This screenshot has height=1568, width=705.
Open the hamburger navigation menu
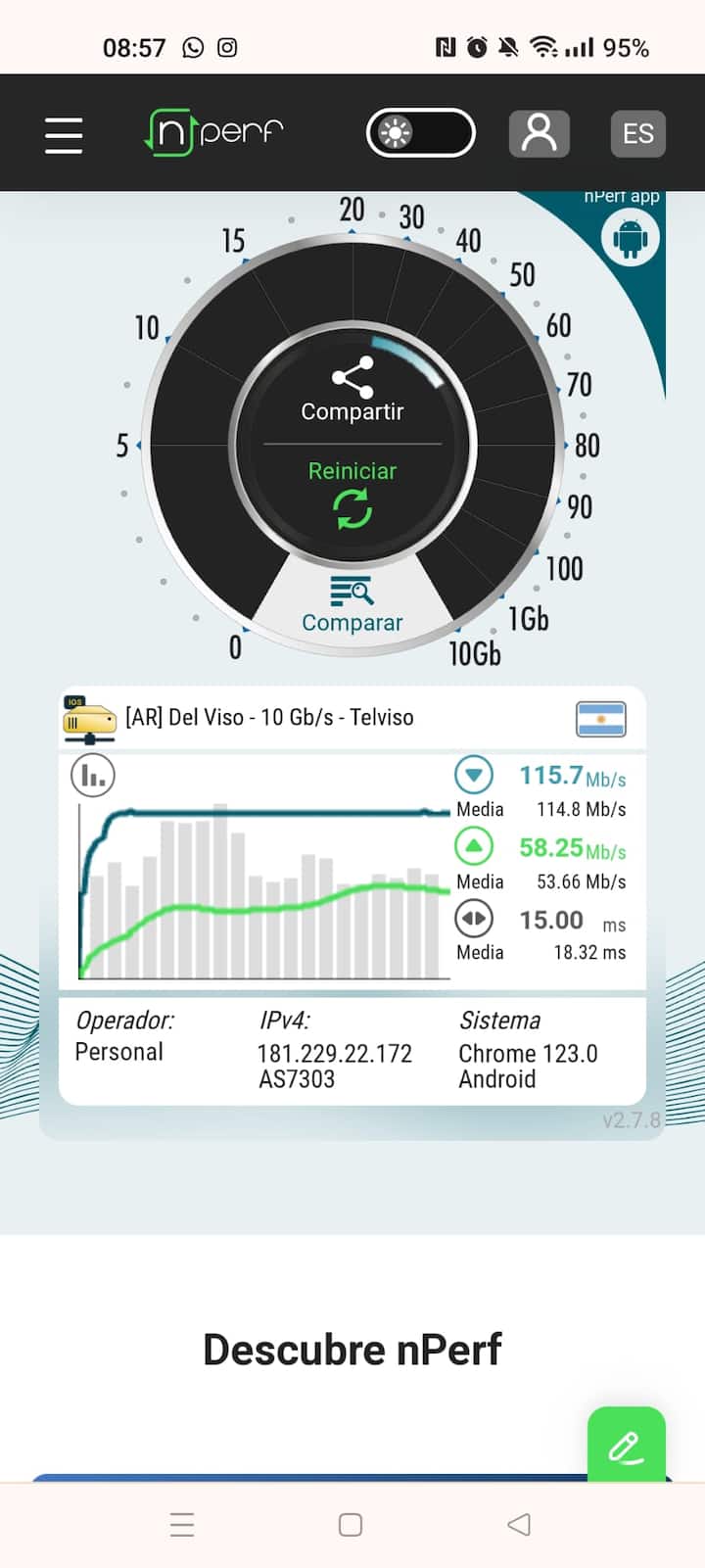(x=64, y=134)
